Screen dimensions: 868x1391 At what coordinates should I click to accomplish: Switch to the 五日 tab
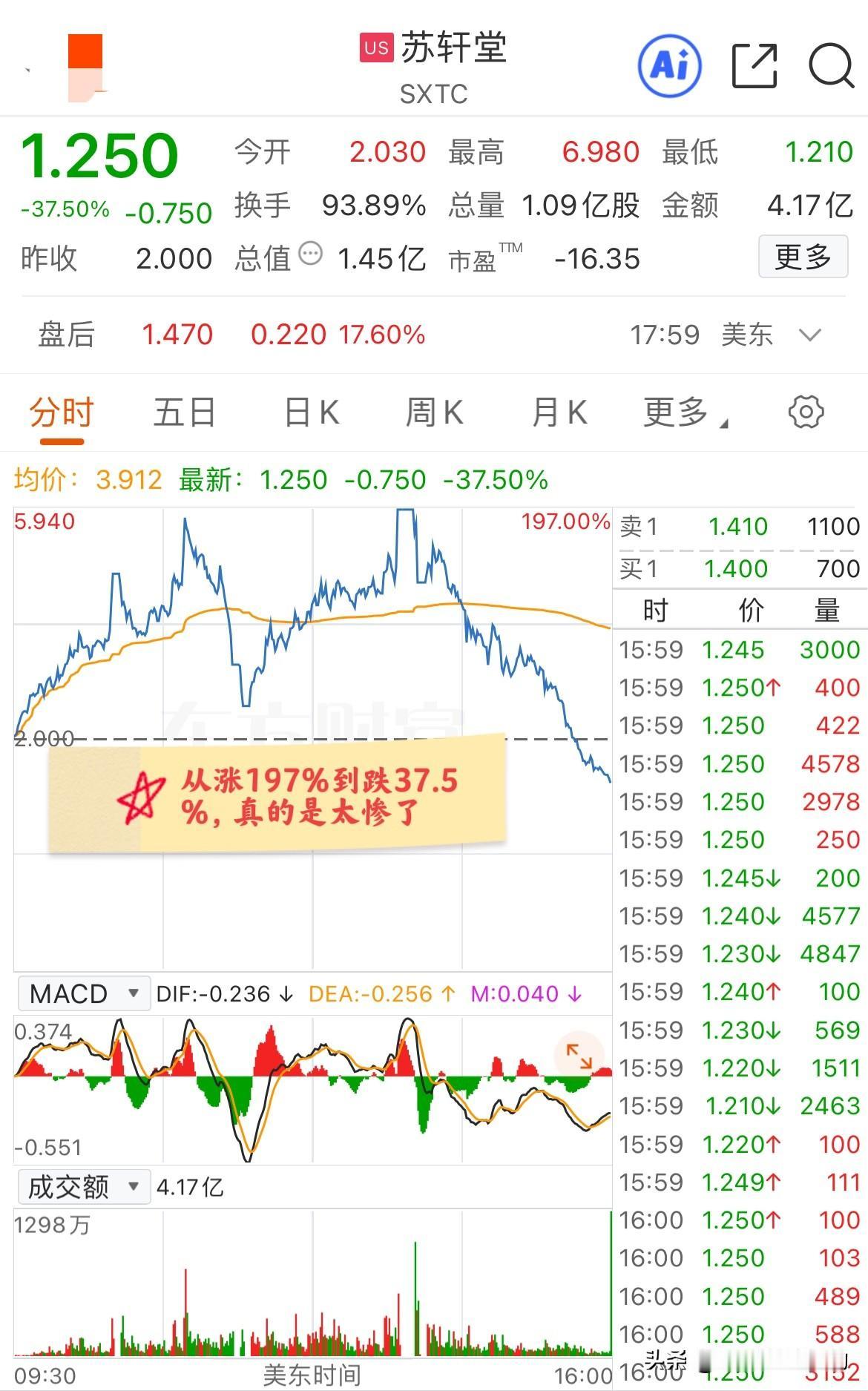[184, 412]
